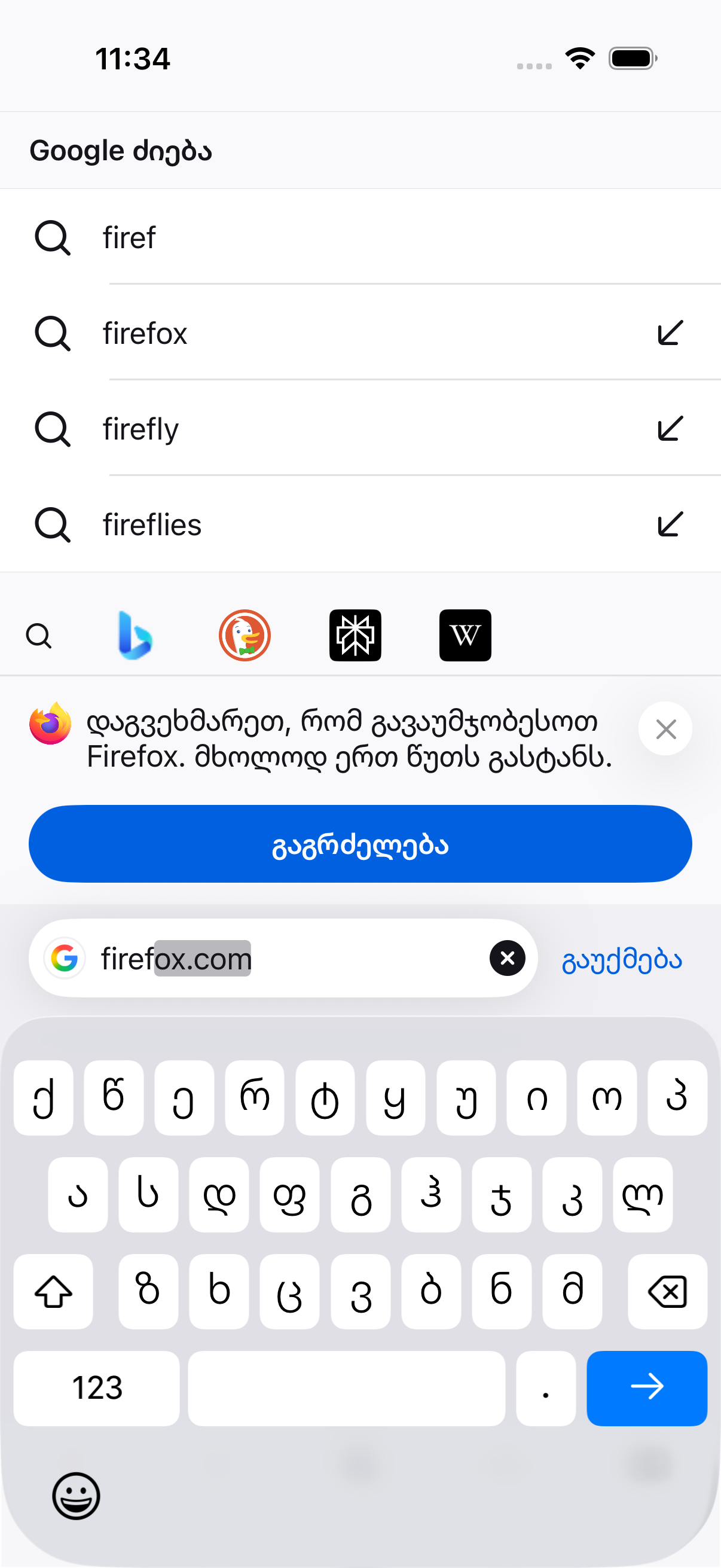Viewport: 721px width, 1568px height.
Task: Search with the Bing engine
Action: pos(135,636)
